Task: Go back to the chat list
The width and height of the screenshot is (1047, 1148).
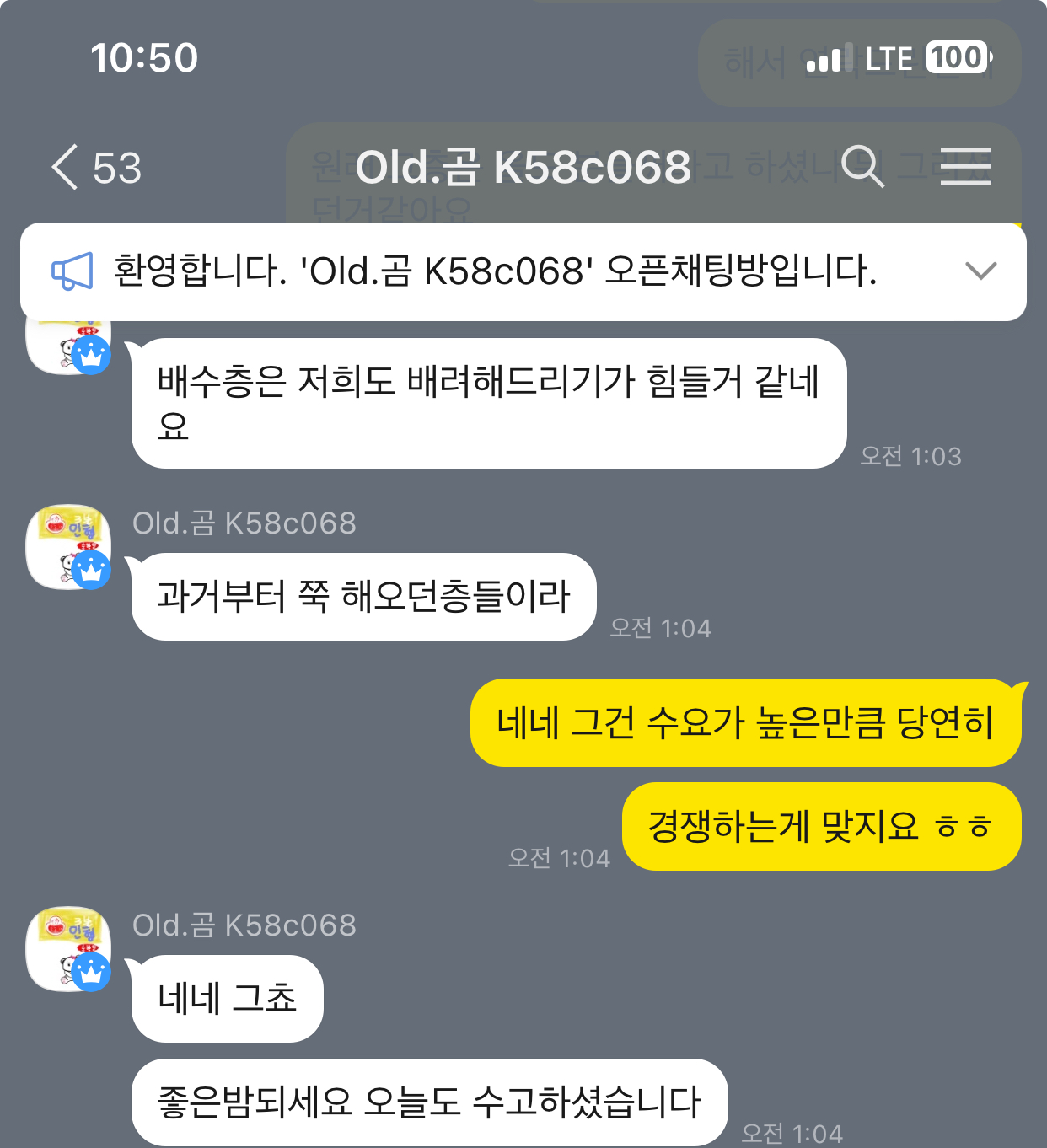Action: [66, 168]
